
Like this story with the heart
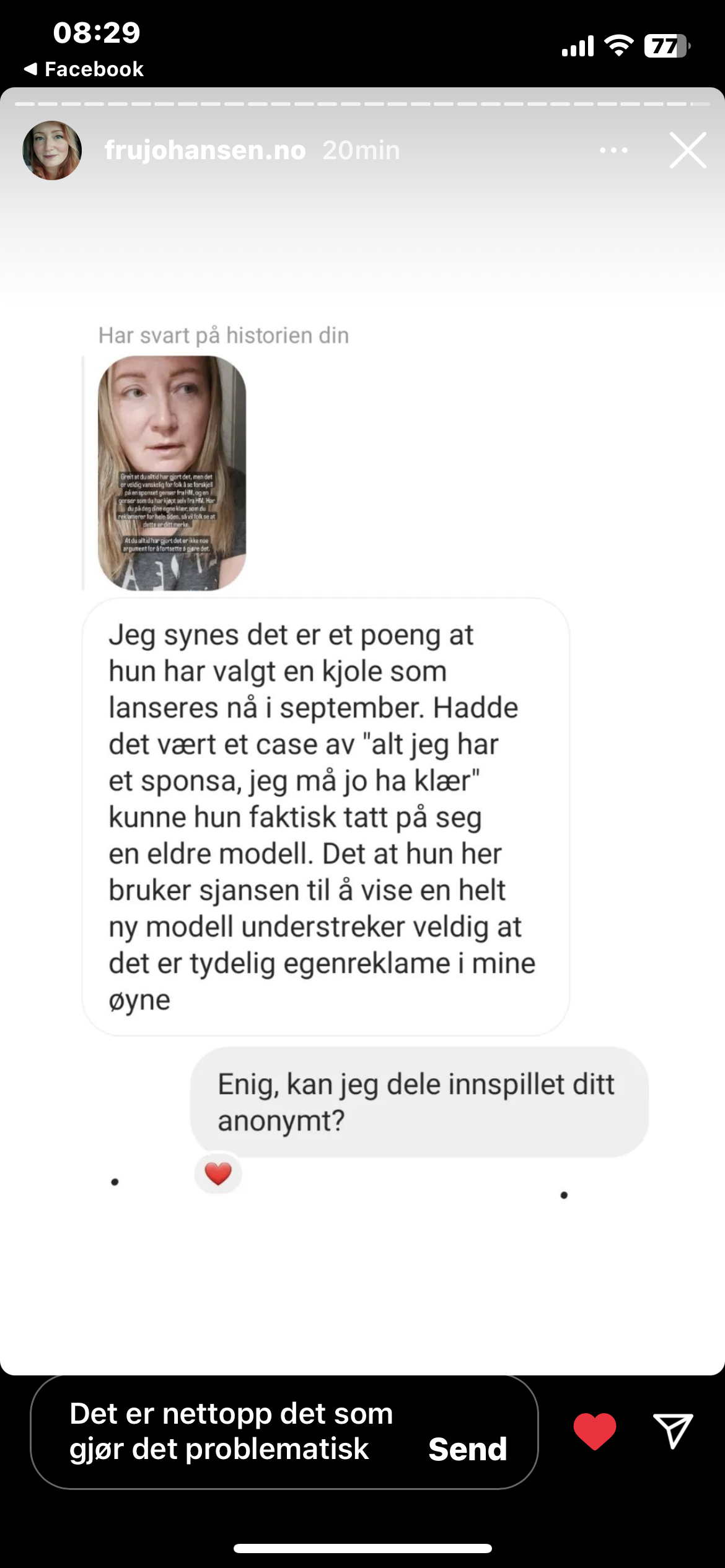coord(595,1431)
